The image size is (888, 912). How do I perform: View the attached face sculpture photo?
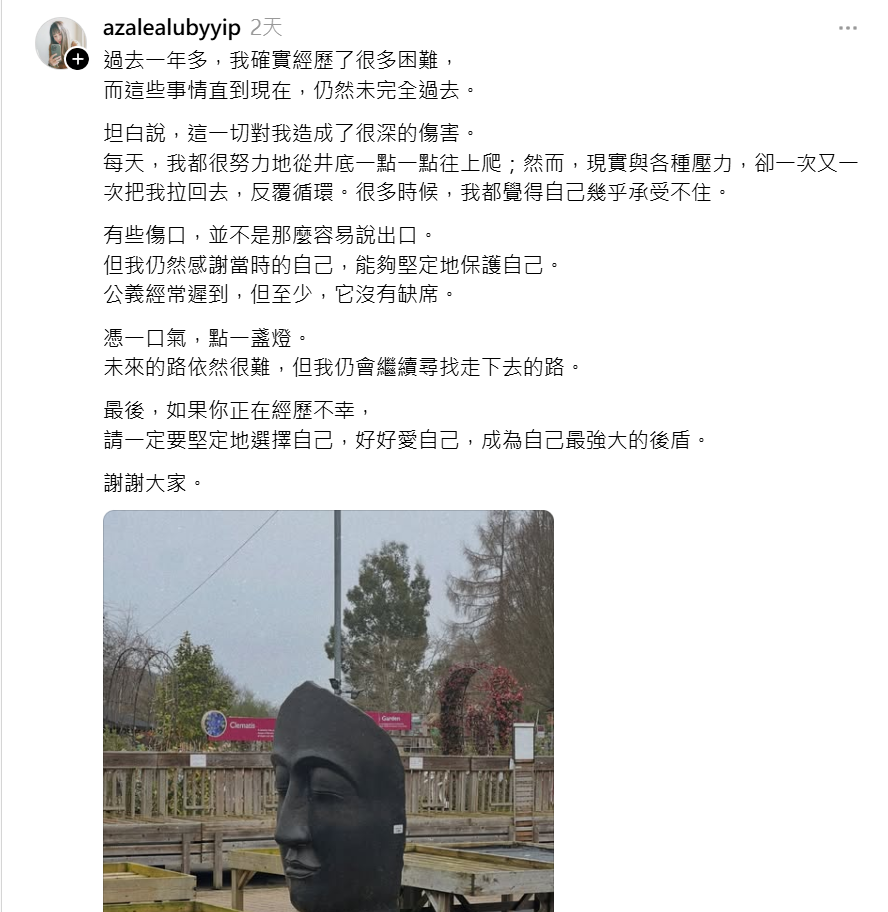click(328, 710)
